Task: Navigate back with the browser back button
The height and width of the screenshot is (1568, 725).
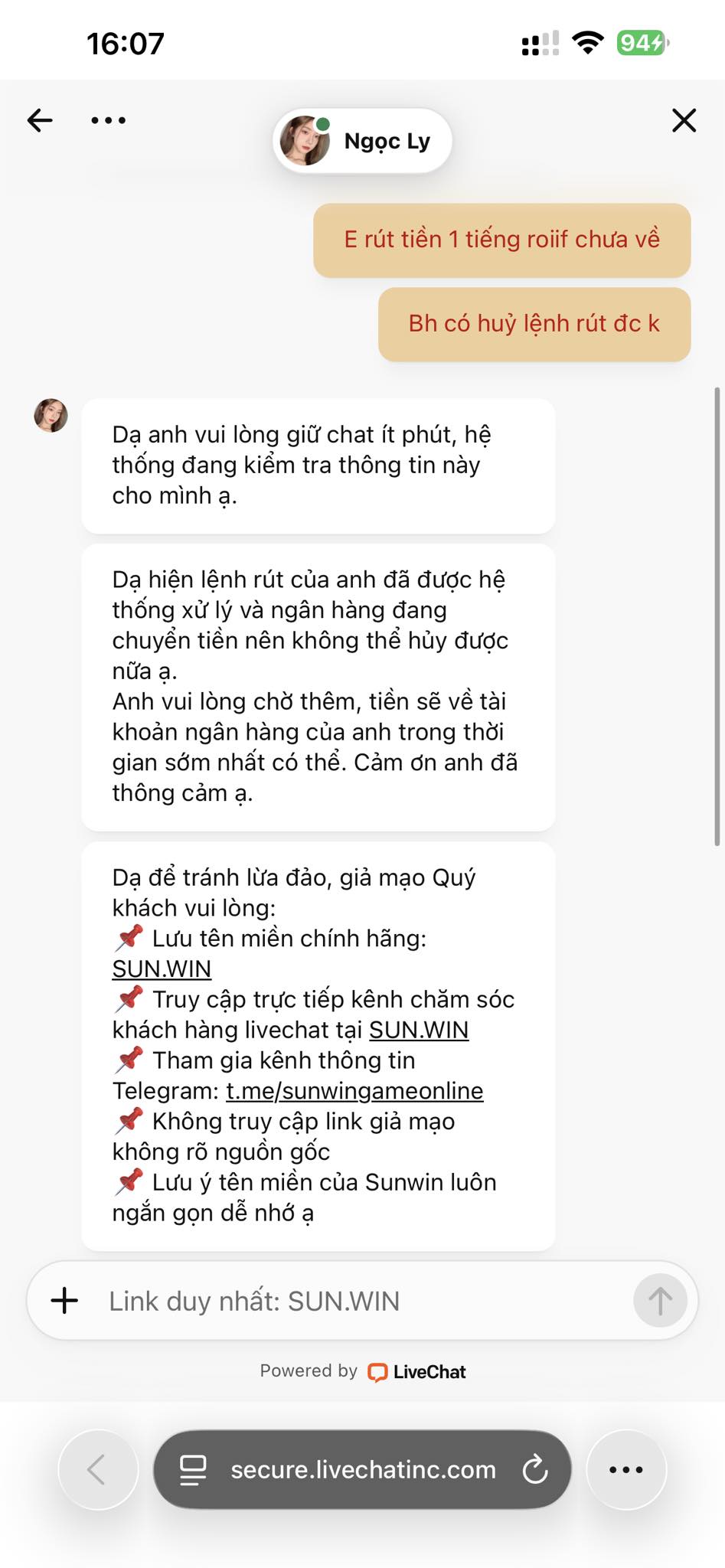Action: pyautogui.click(x=98, y=1469)
